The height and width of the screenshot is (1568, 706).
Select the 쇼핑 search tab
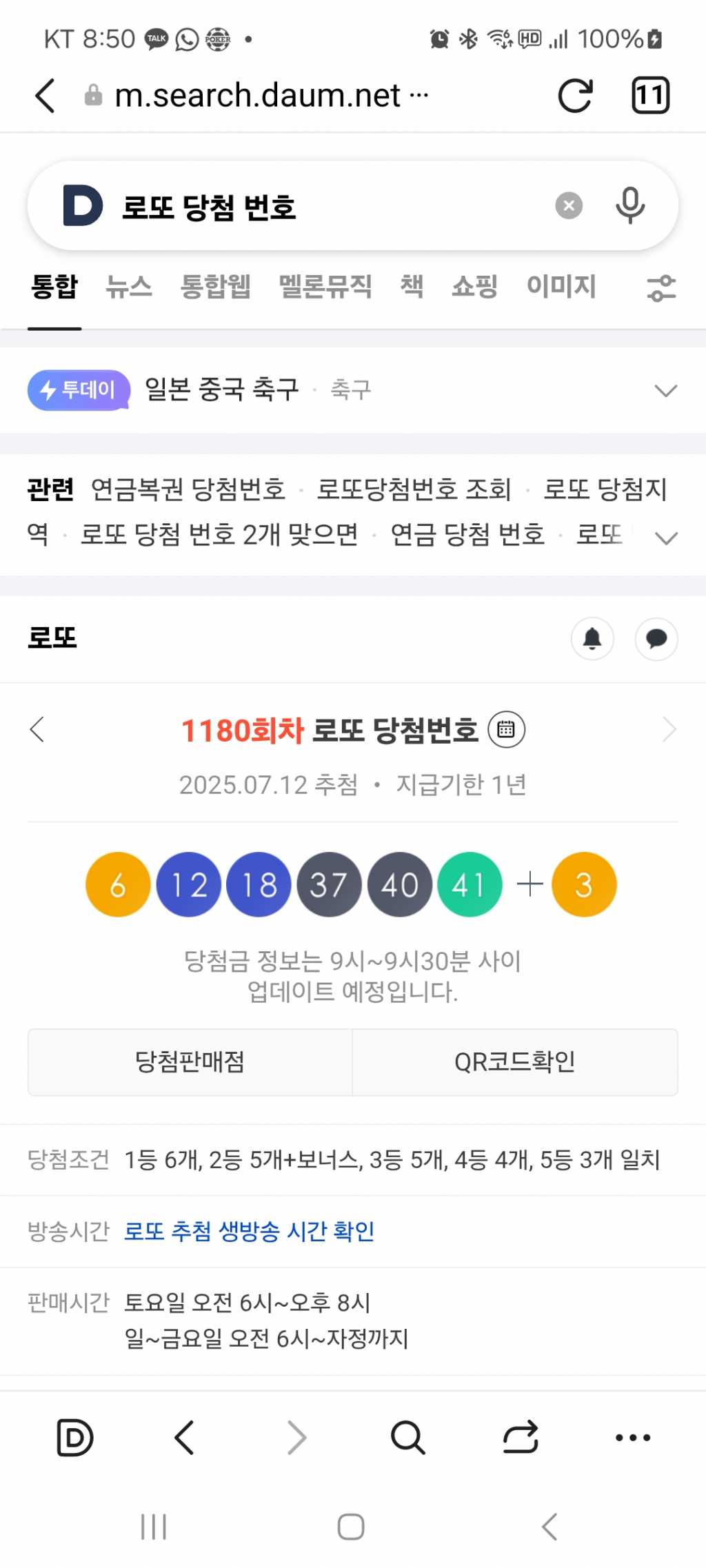[x=474, y=286]
